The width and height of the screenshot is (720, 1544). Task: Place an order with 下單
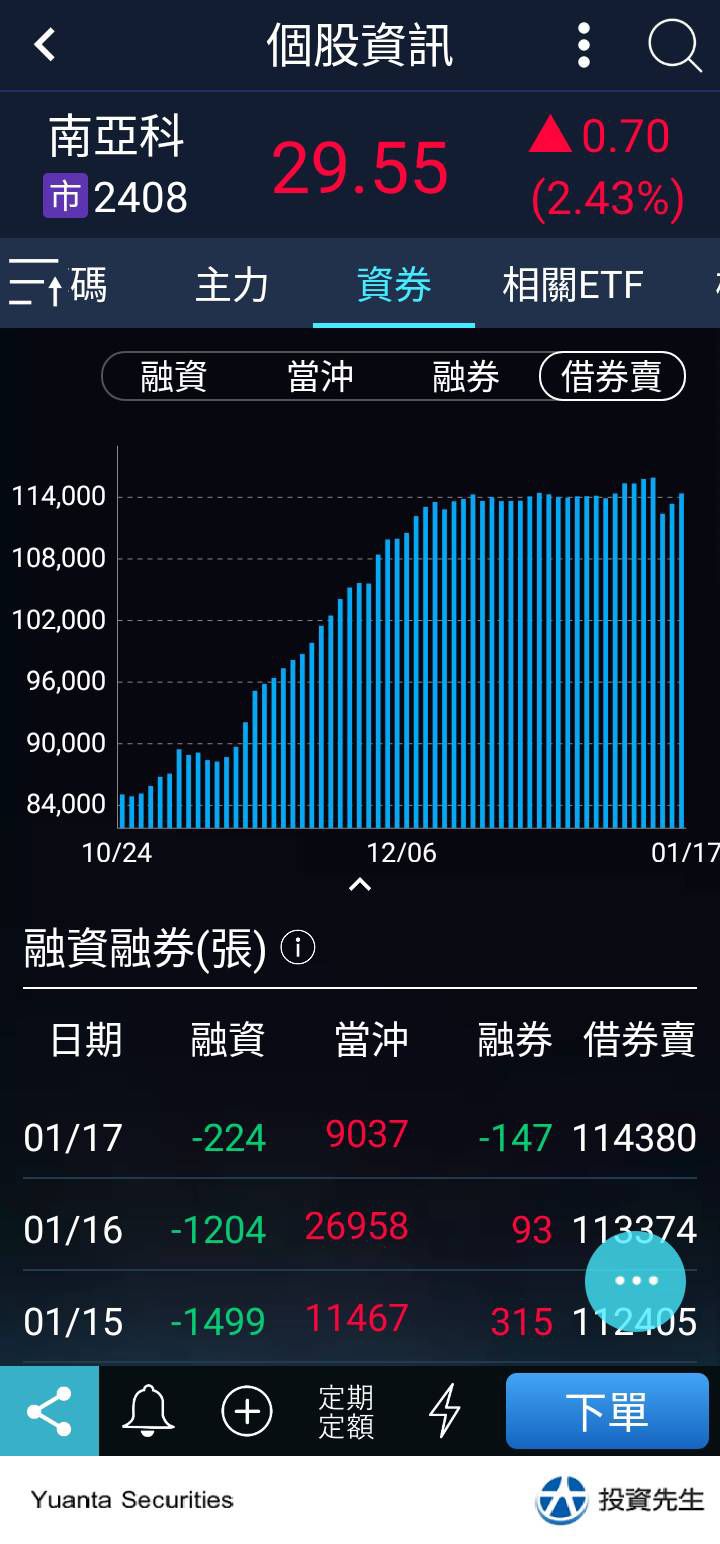point(607,1411)
